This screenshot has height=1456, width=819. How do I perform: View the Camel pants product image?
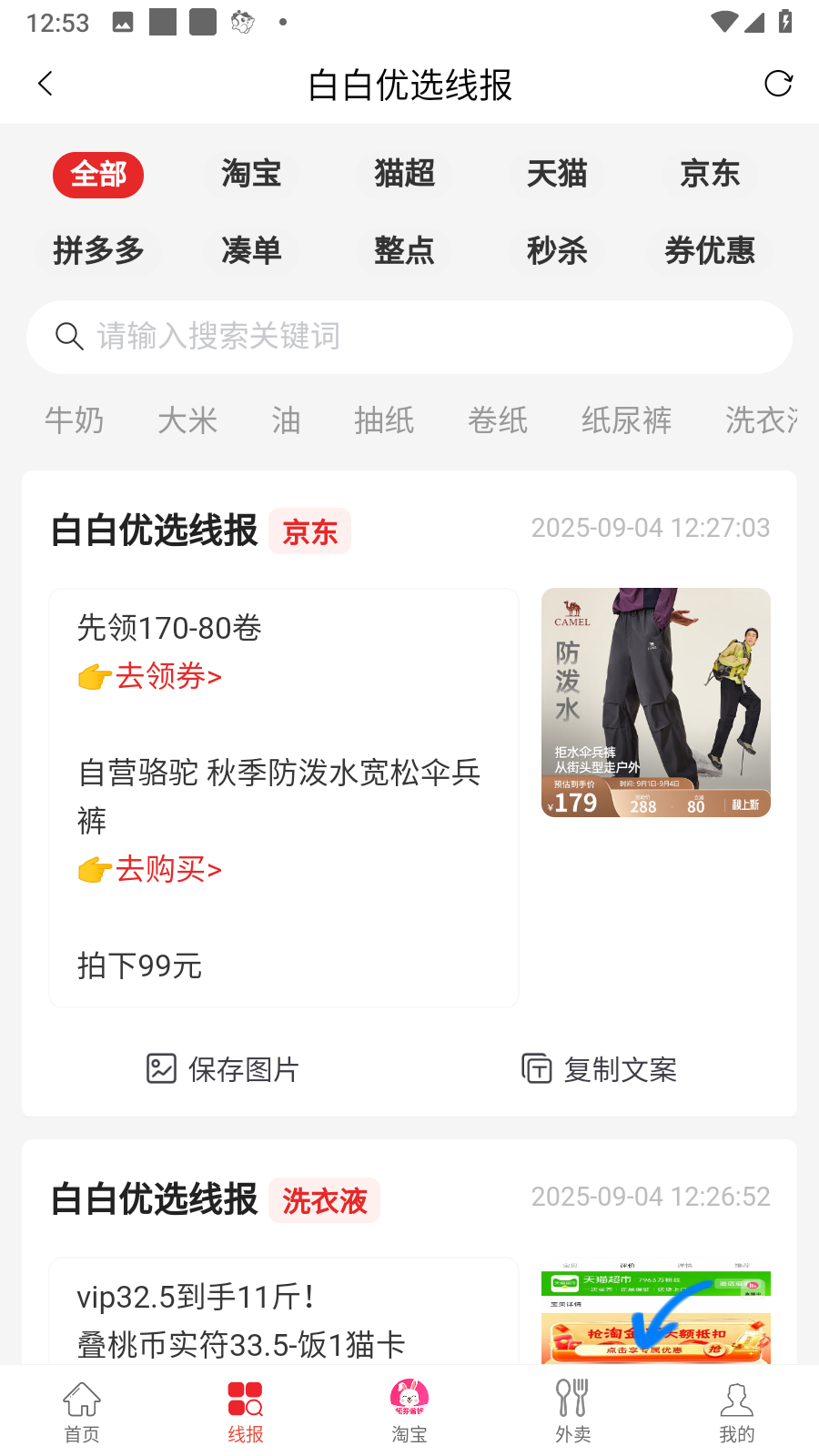tap(655, 703)
